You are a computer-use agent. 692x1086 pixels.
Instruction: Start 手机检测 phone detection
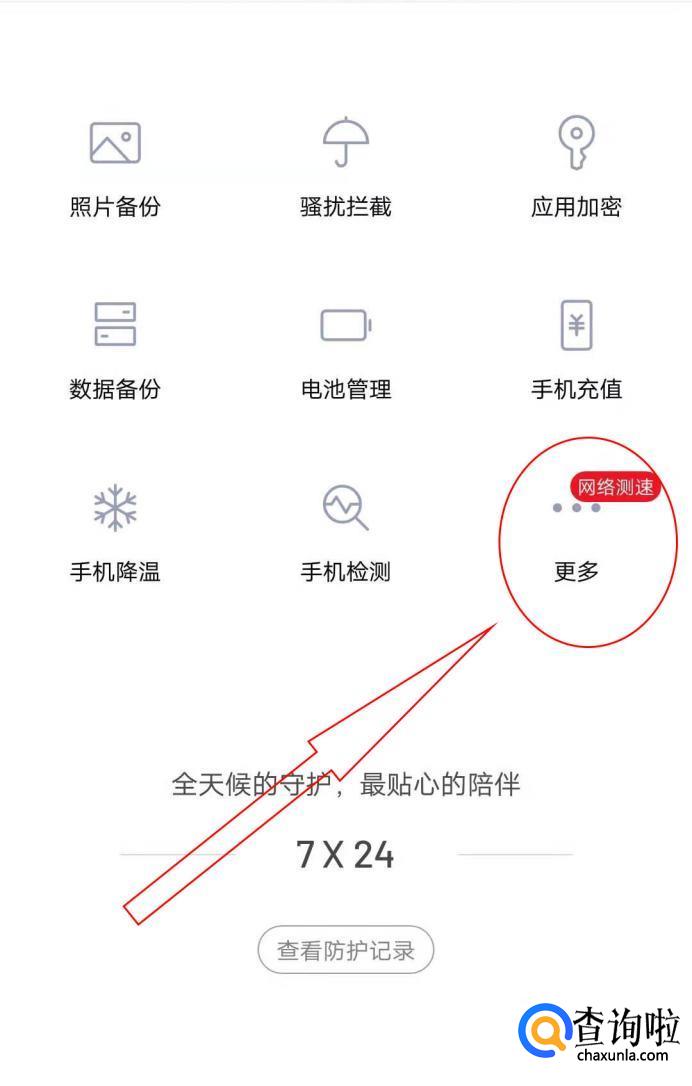pos(346,530)
